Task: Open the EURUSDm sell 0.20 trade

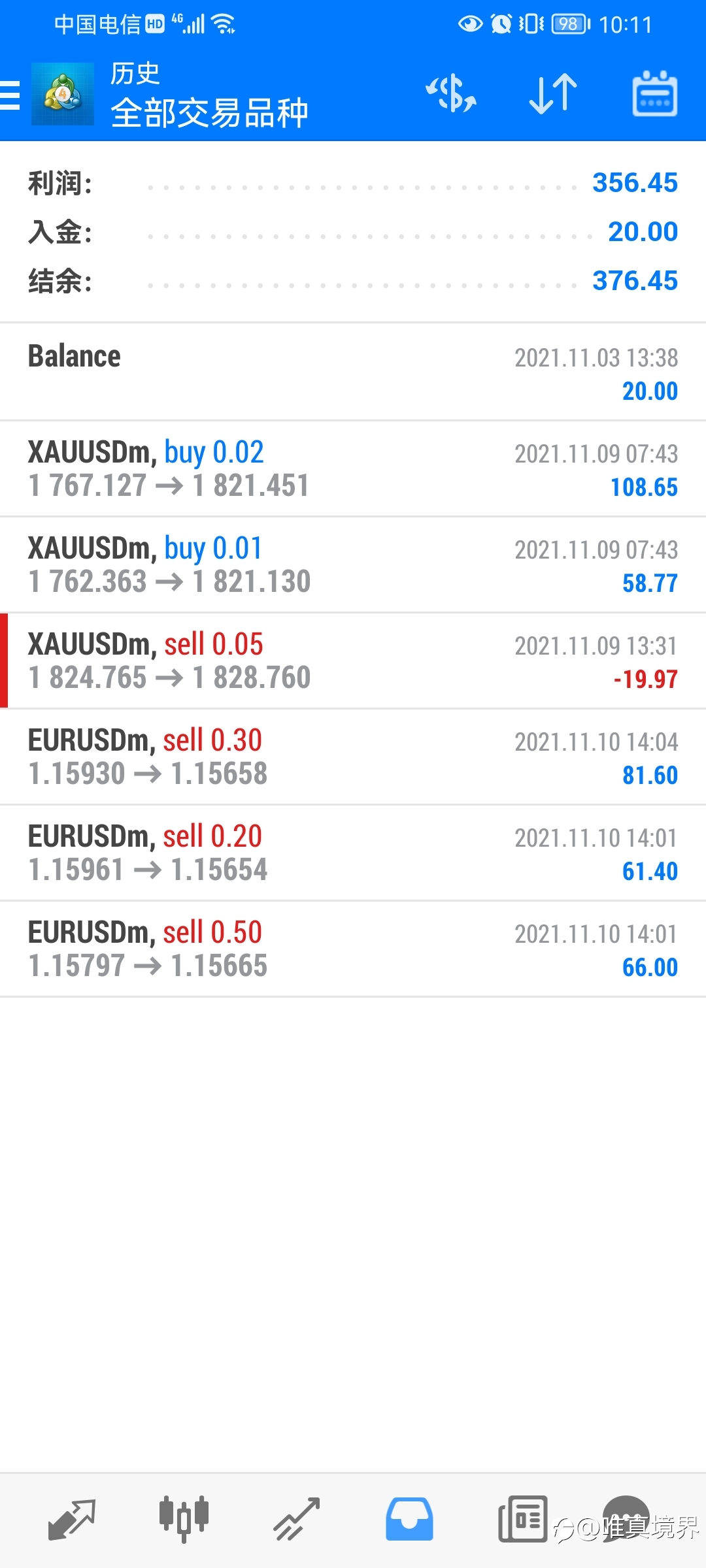Action: [353, 853]
